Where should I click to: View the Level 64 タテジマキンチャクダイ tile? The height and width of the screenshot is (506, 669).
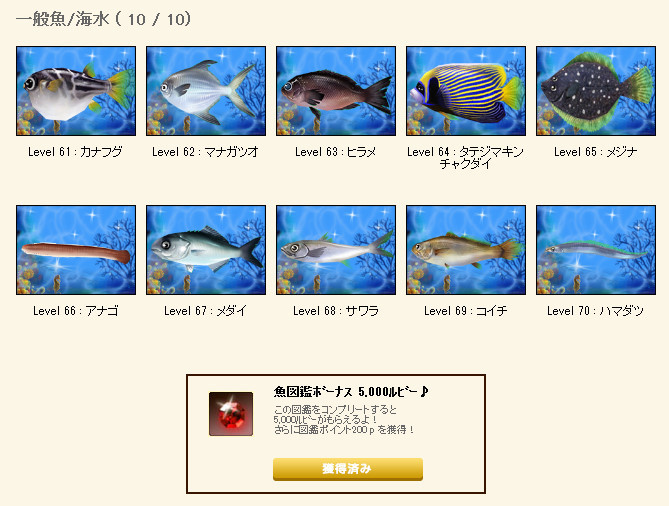coord(465,91)
